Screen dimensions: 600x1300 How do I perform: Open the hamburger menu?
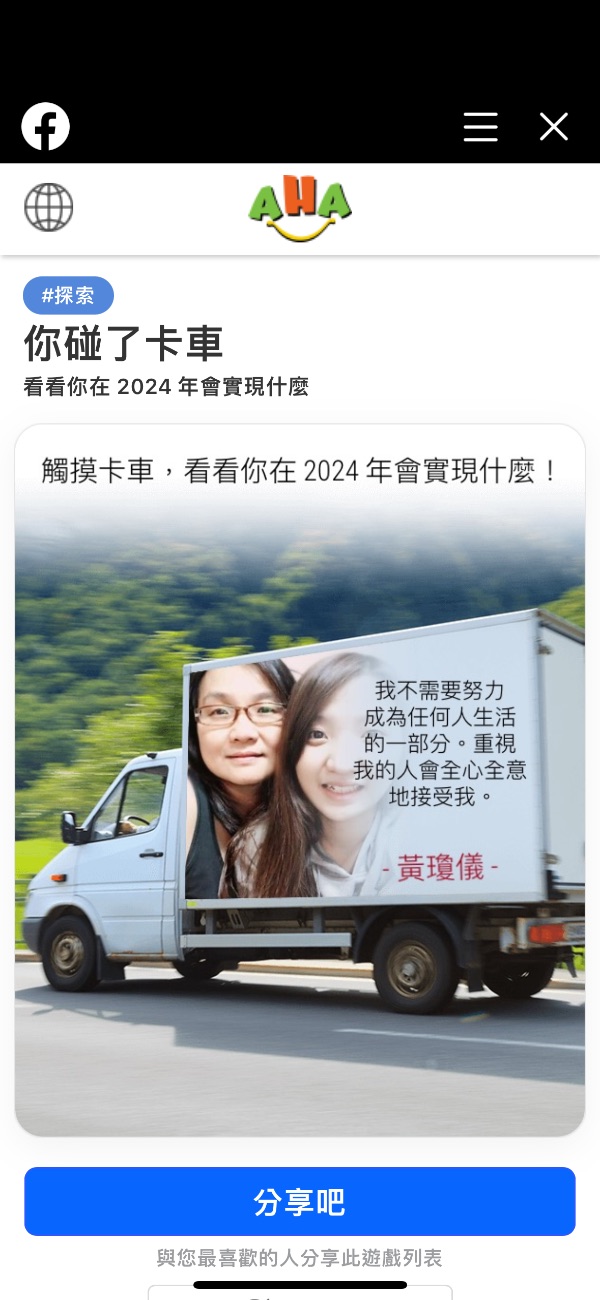tap(480, 127)
